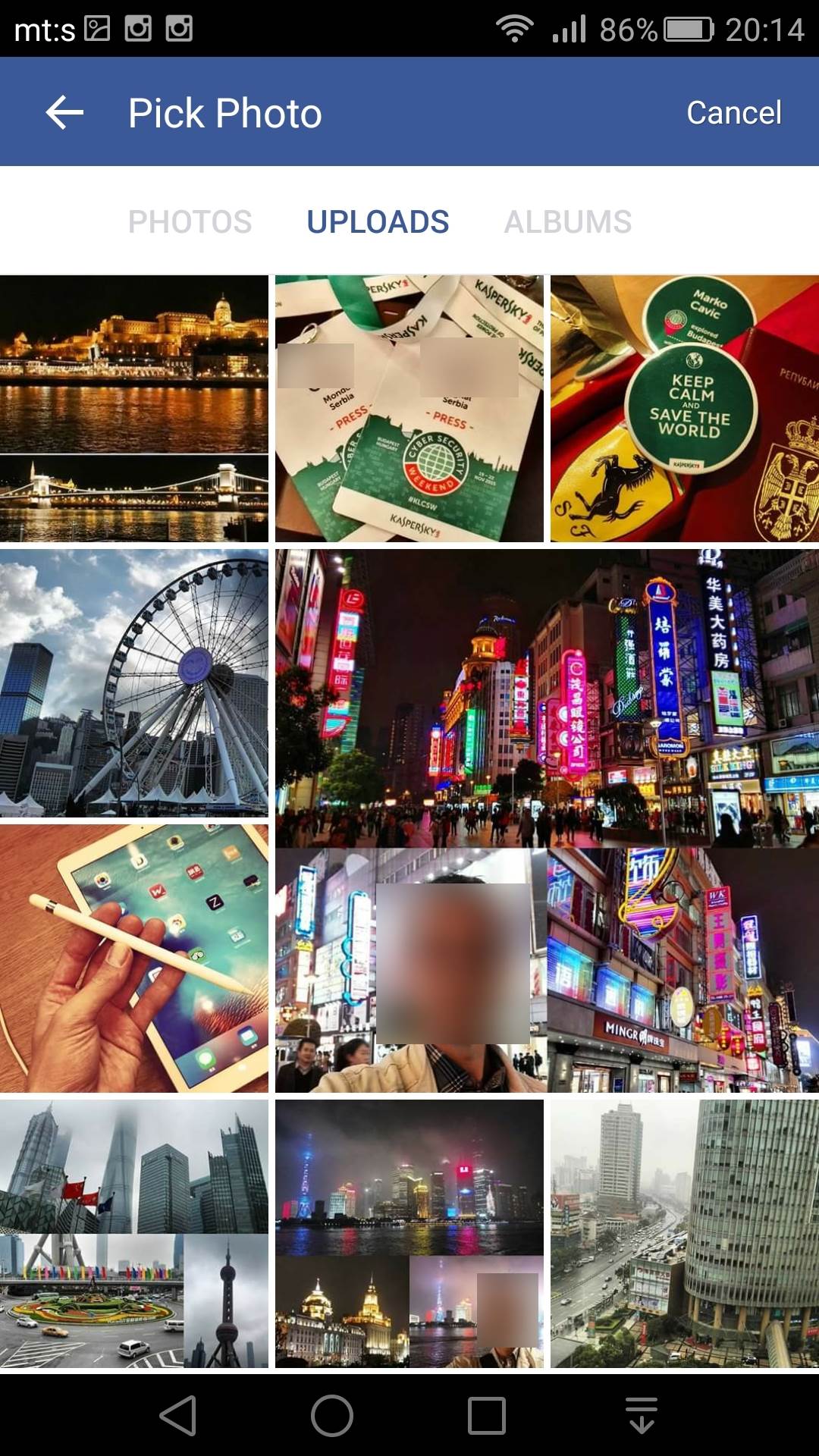
Task: Switch to the Albums tab
Action: tap(567, 222)
